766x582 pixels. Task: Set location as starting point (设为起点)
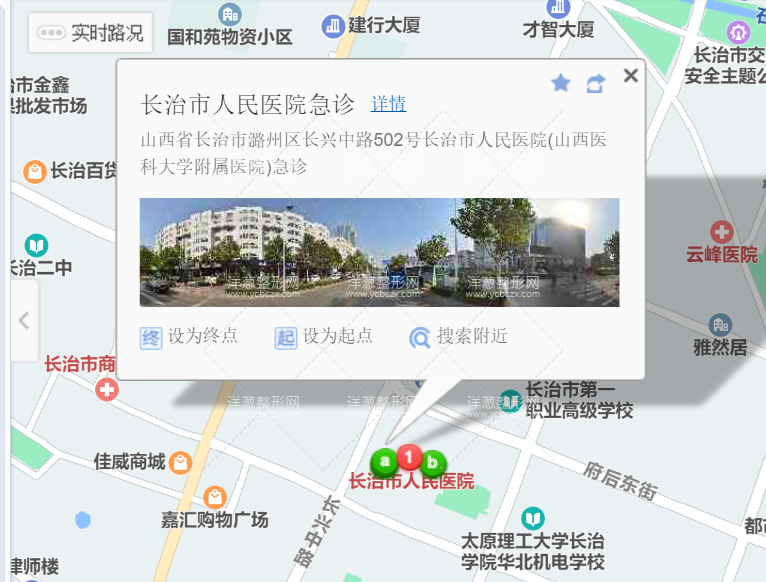[x=324, y=337]
